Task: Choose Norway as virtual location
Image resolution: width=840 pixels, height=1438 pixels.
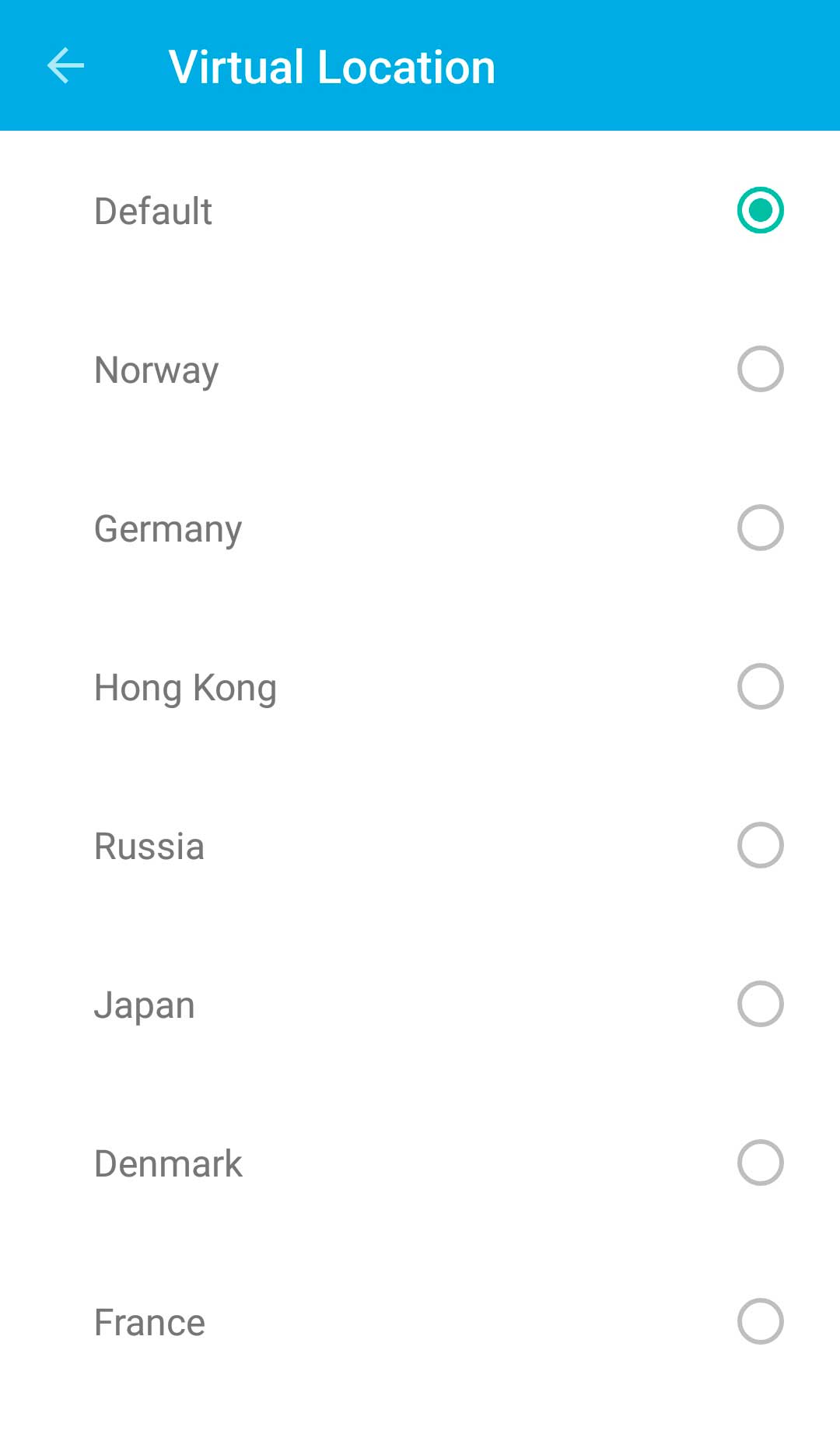Action: 759,369
